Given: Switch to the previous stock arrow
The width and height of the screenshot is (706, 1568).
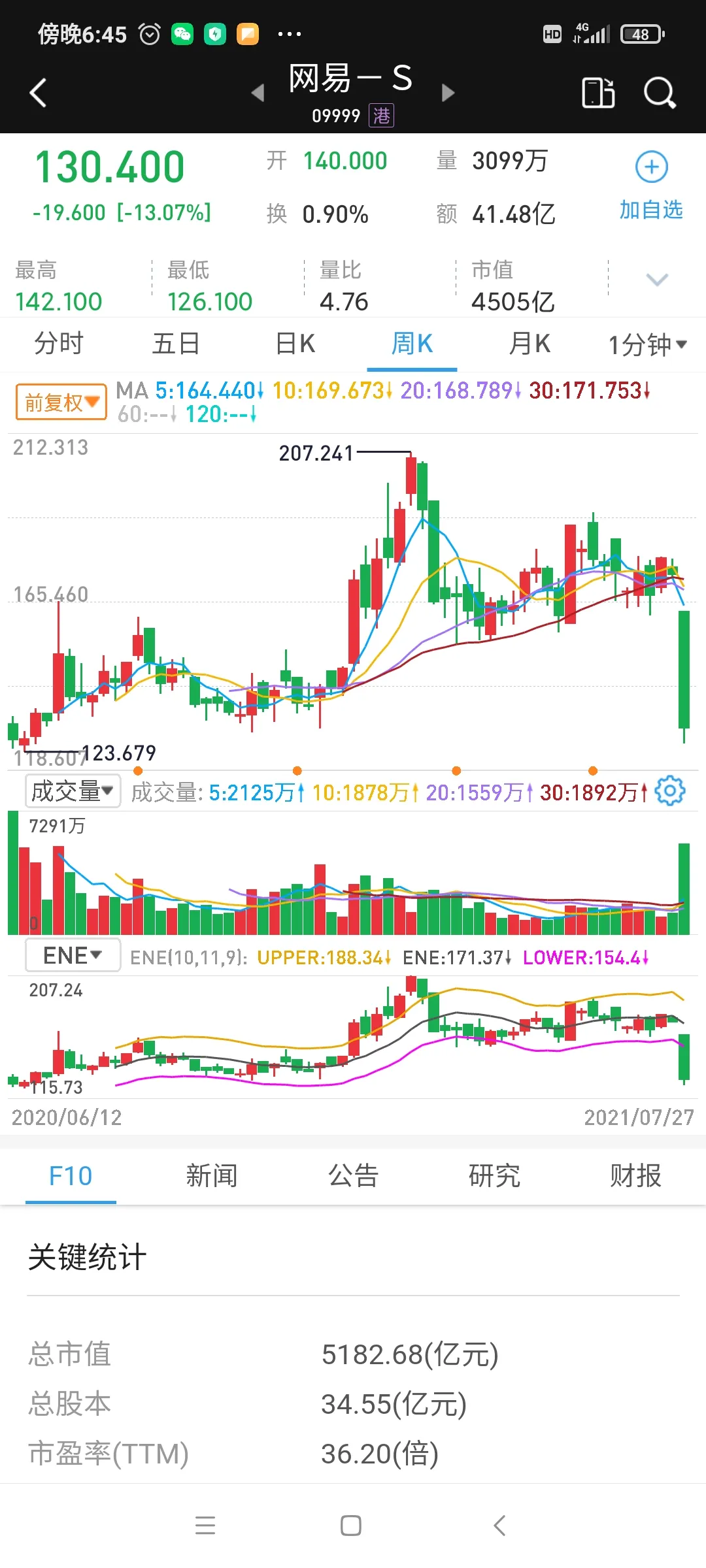Looking at the screenshot, I should pyautogui.click(x=258, y=93).
